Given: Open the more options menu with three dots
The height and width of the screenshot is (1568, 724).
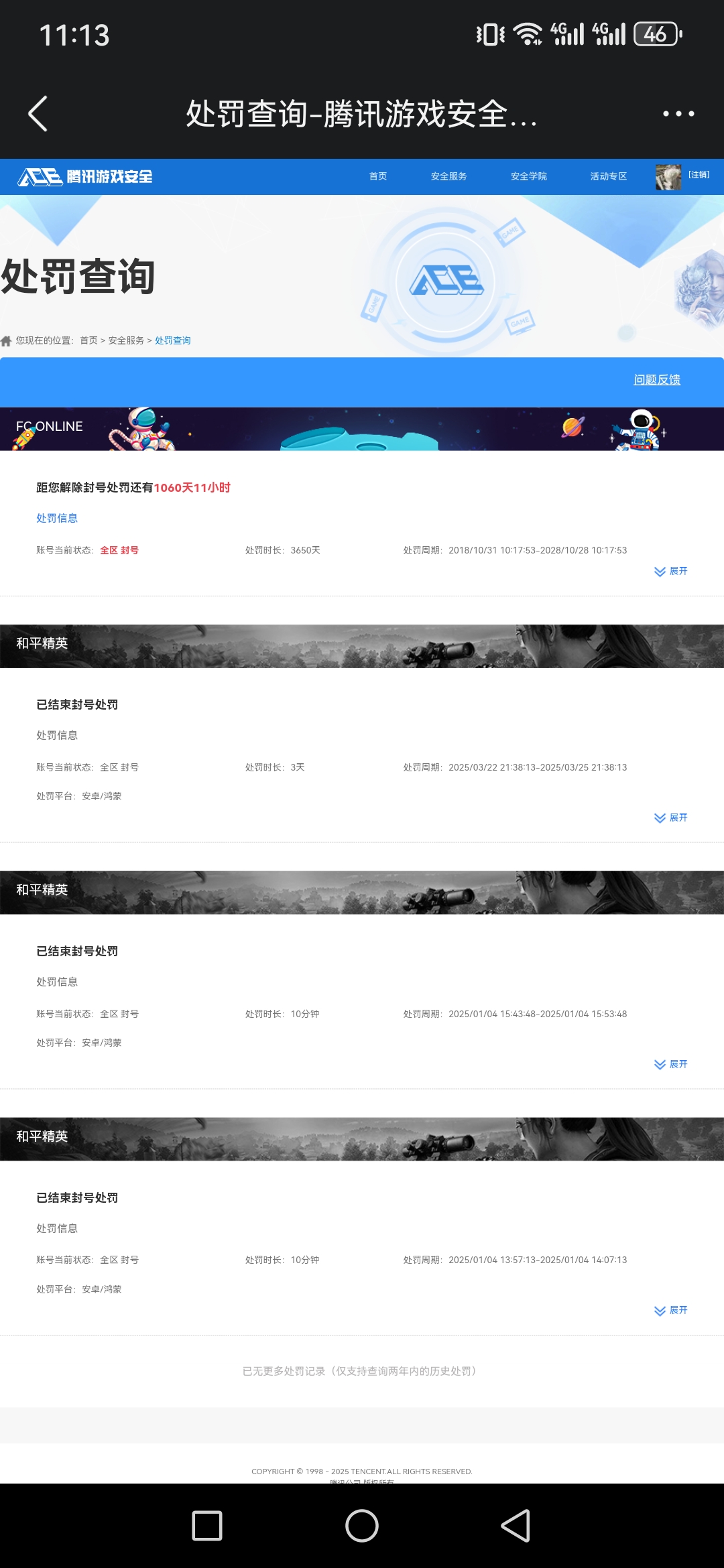Looking at the screenshot, I should [678, 113].
